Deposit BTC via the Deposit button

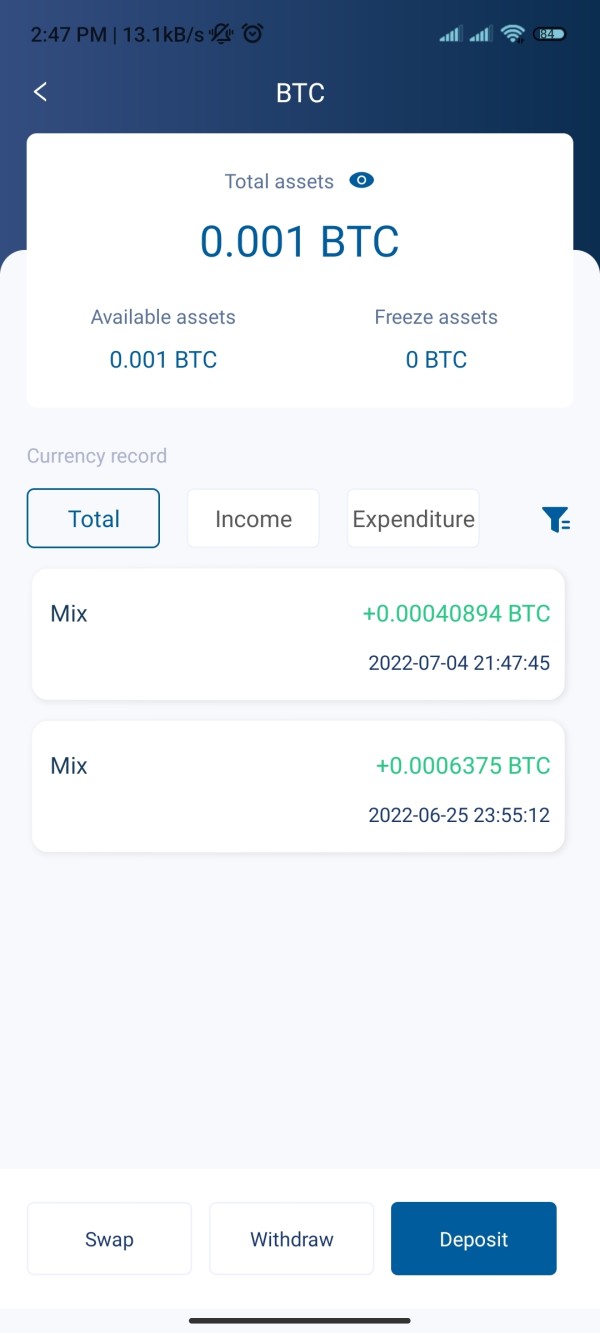pos(473,1239)
